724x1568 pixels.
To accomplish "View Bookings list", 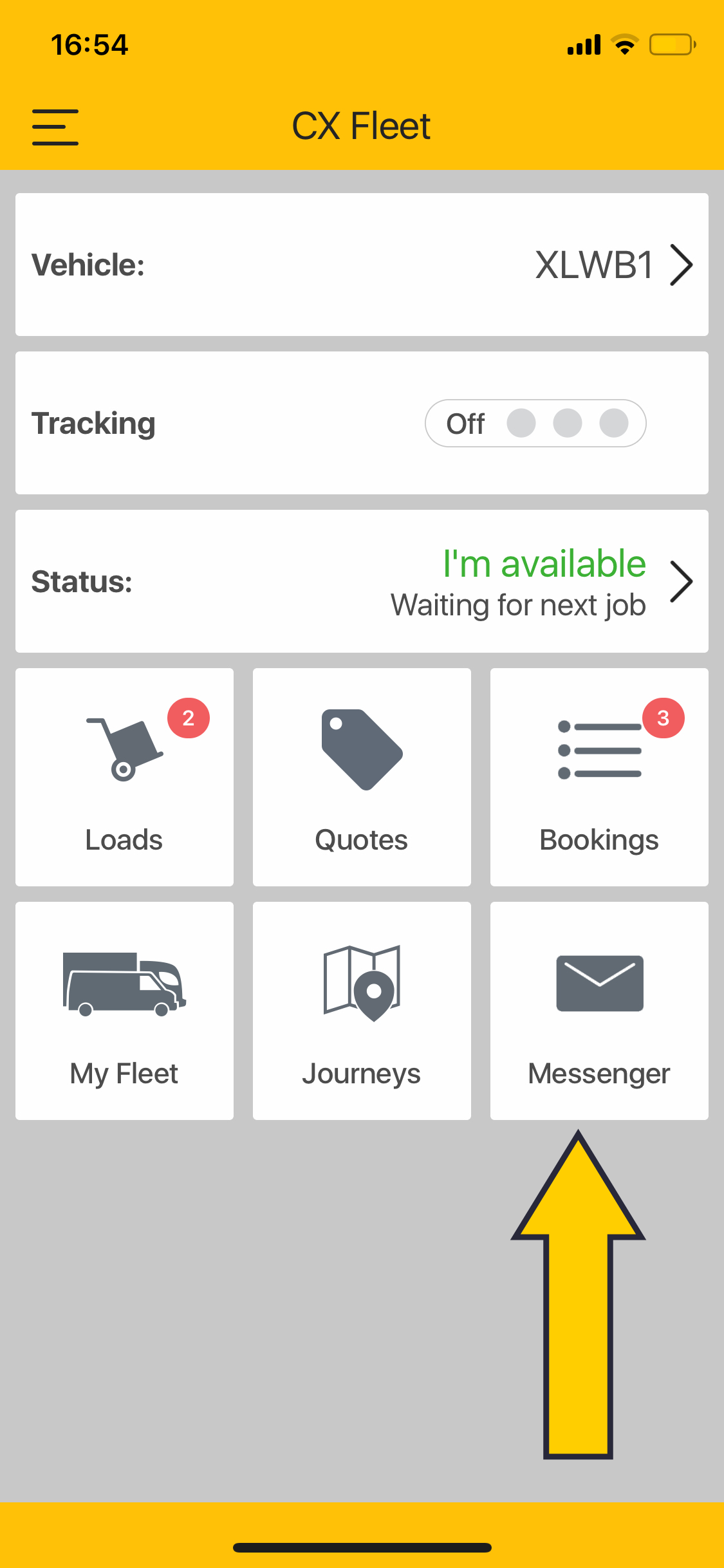I will 599,777.
